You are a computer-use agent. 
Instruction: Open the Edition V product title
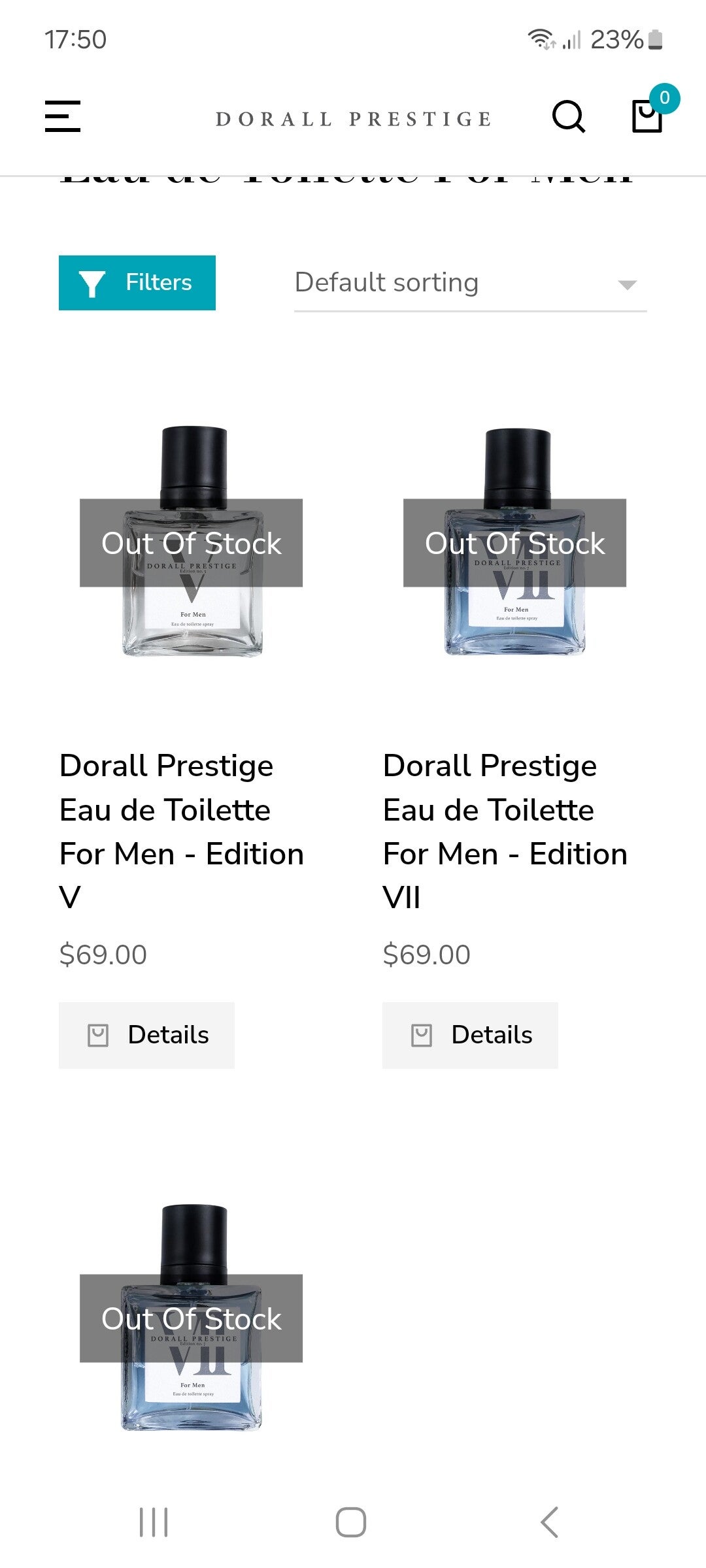pyautogui.click(x=181, y=831)
